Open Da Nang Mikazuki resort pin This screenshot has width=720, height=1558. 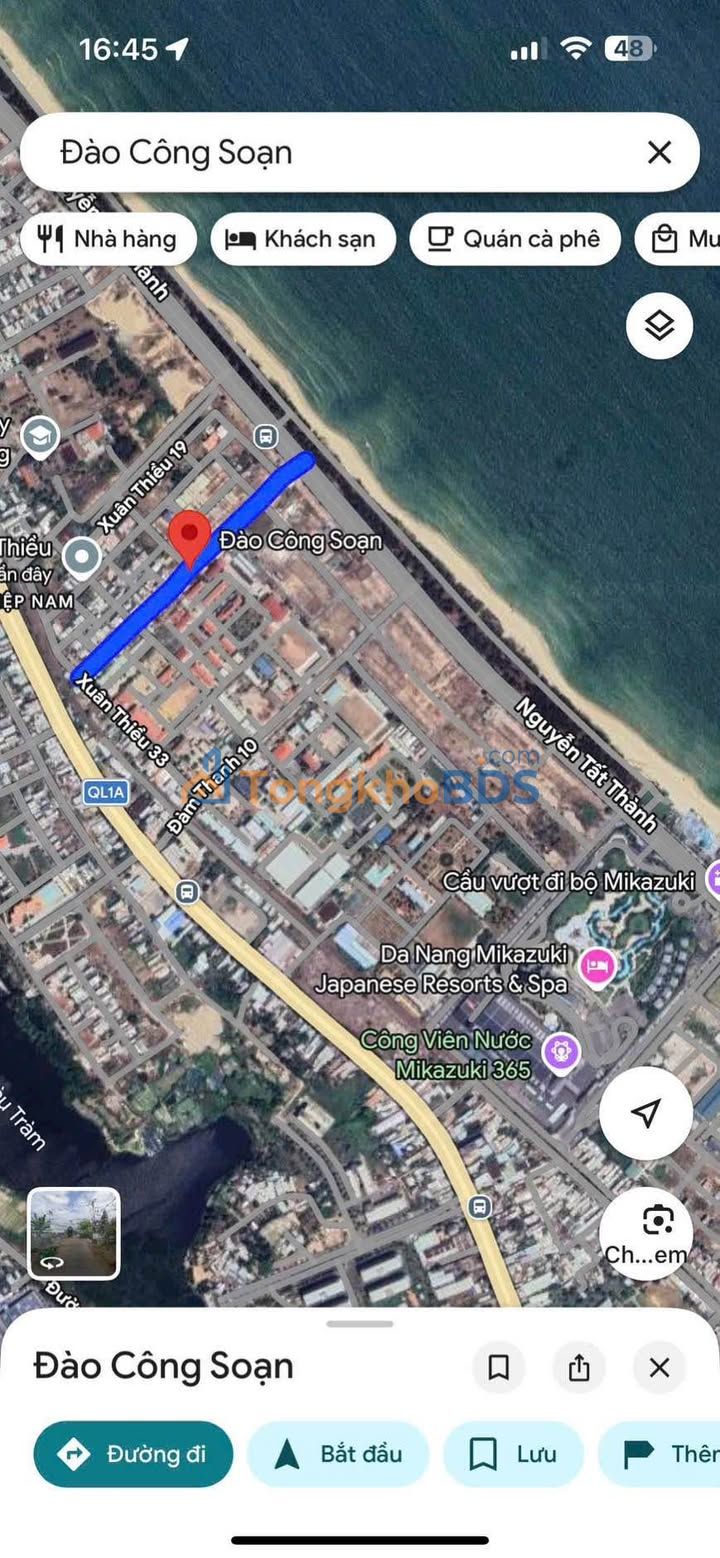(597, 967)
